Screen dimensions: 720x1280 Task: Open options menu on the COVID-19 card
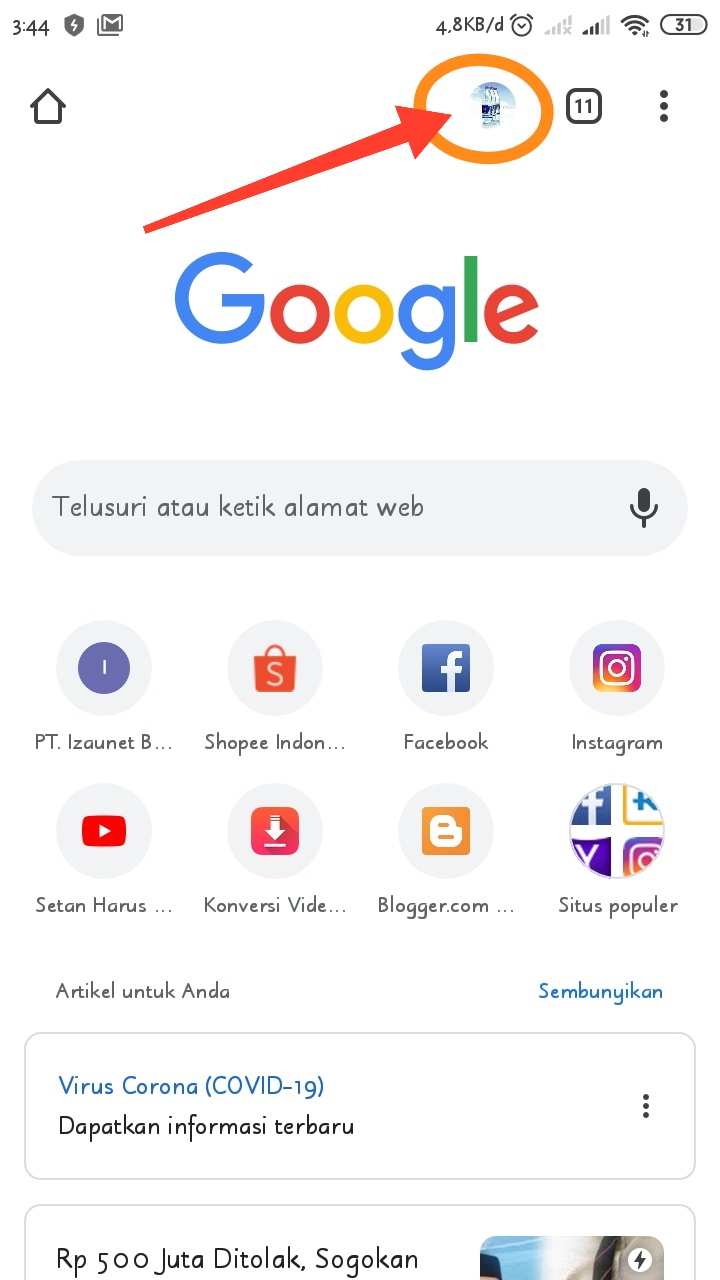pyautogui.click(x=646, y=1106)
